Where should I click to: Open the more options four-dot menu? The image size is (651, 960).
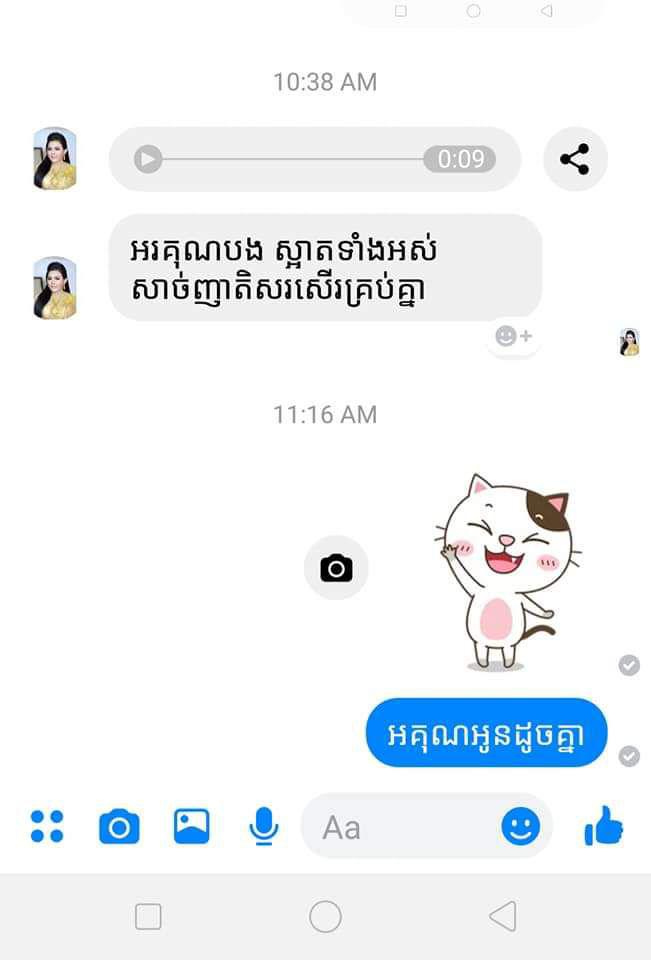(x=47, y=826)
